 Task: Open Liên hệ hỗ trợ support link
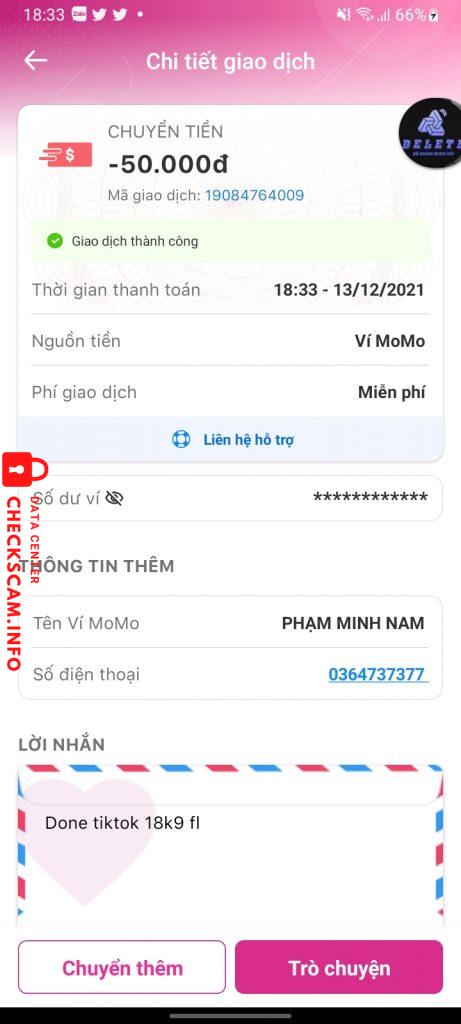231,440
